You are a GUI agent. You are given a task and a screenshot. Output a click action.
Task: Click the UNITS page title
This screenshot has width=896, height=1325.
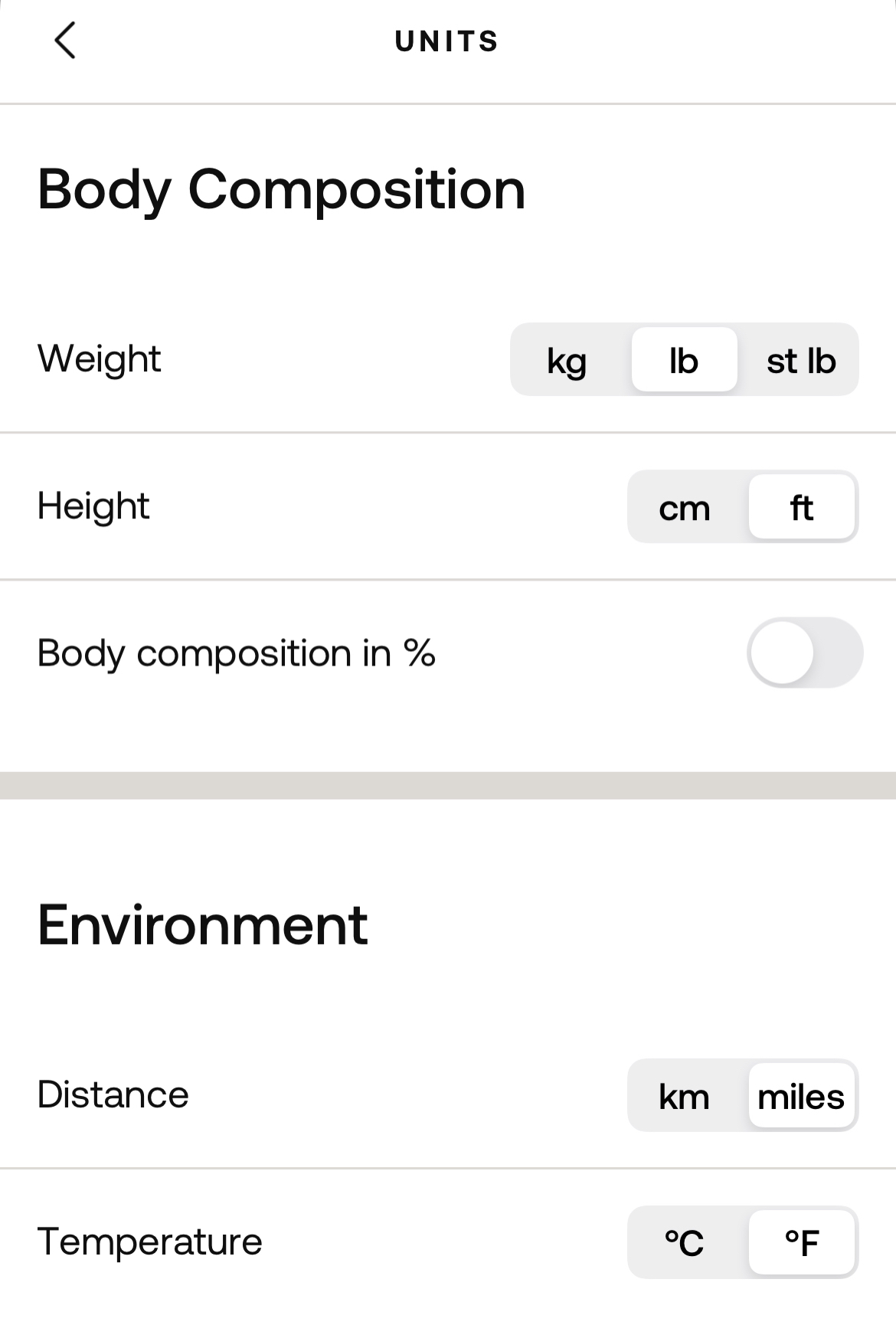(446, 40)
